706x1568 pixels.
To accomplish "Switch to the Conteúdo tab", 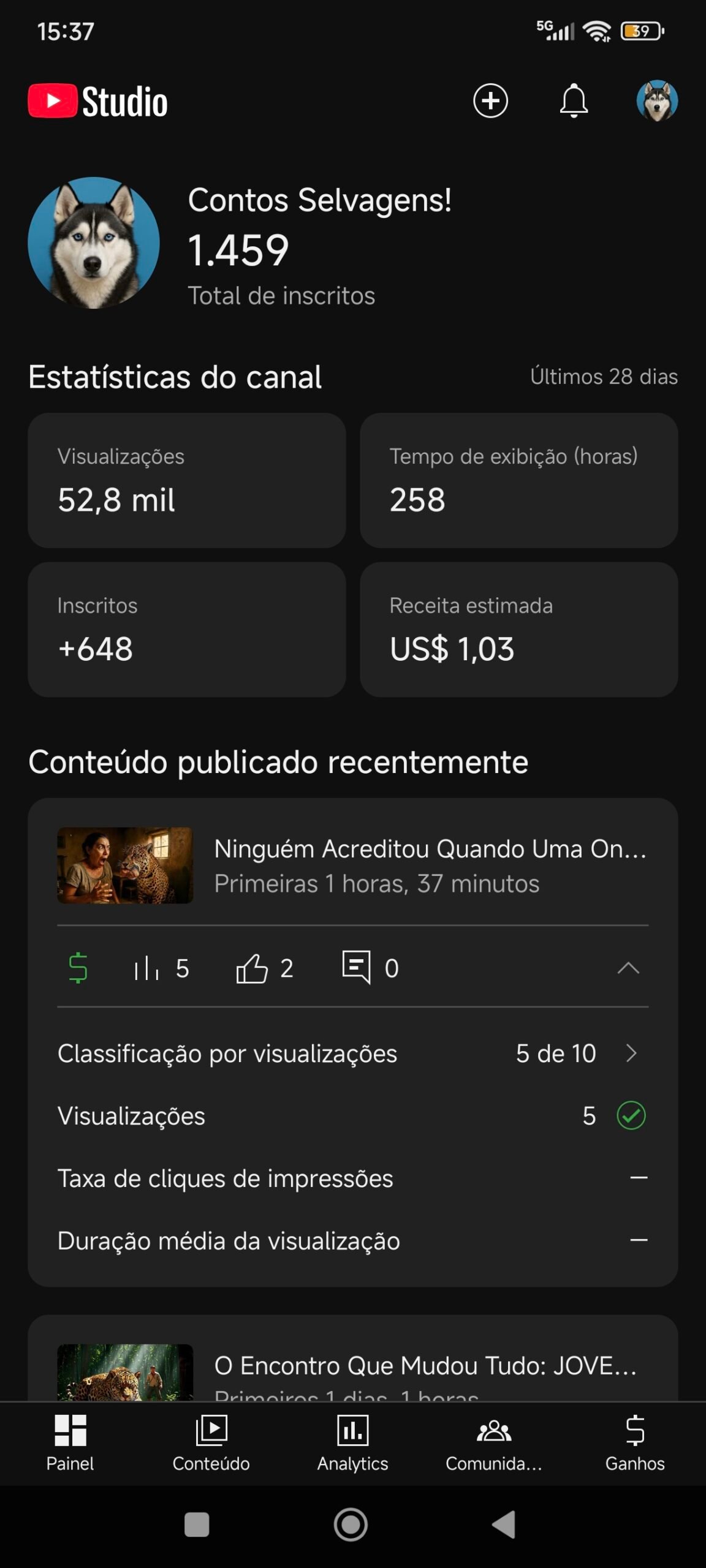I will pos(211,1442).
